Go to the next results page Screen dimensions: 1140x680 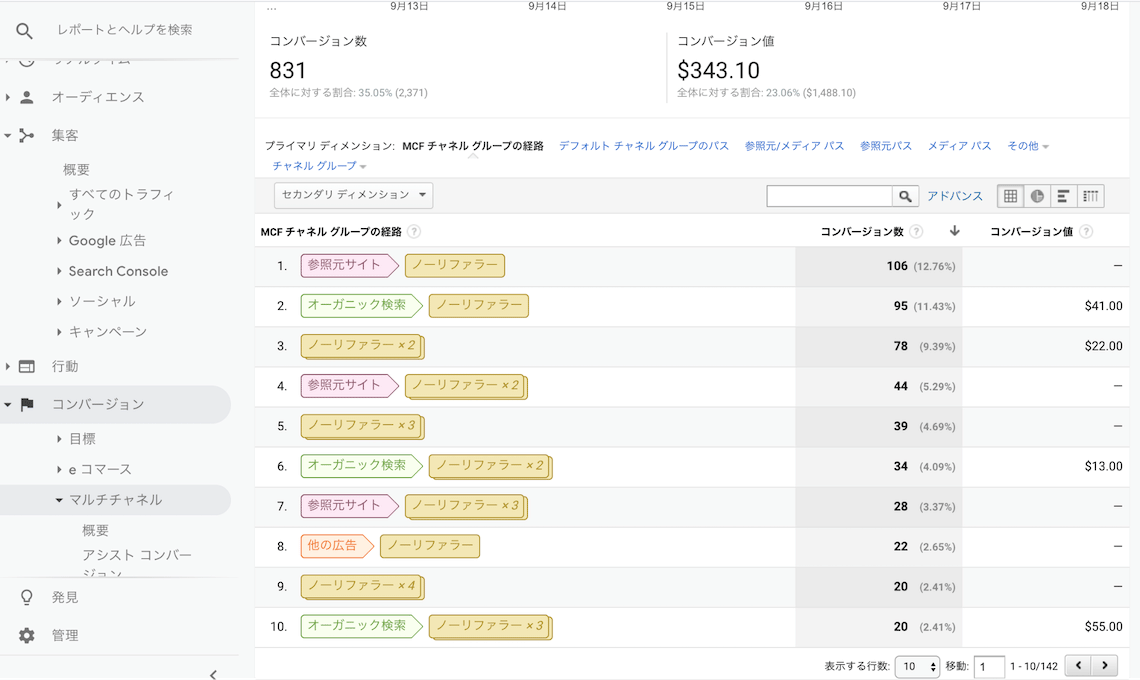tap(1104, 665)
